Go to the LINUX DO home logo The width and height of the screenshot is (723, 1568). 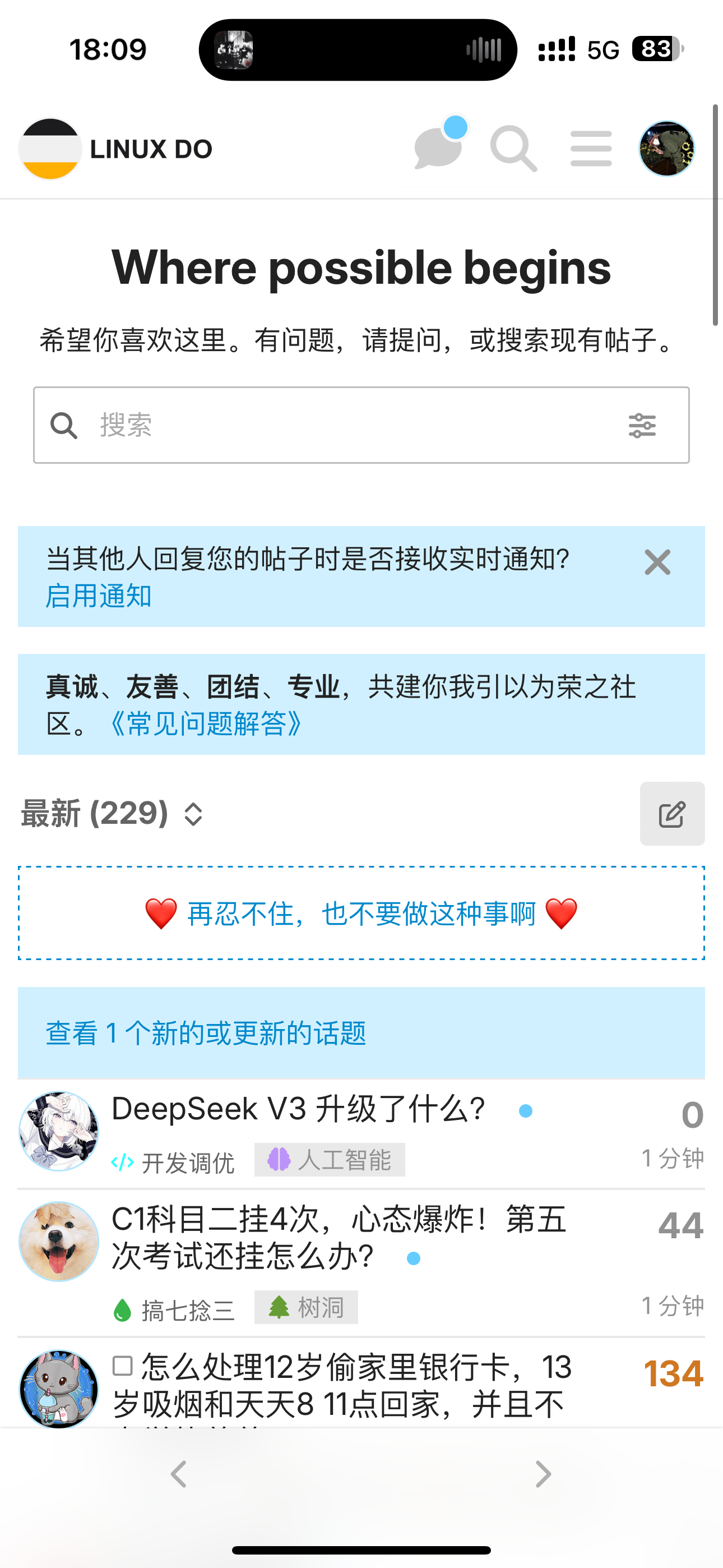click(x=115, y=149)
